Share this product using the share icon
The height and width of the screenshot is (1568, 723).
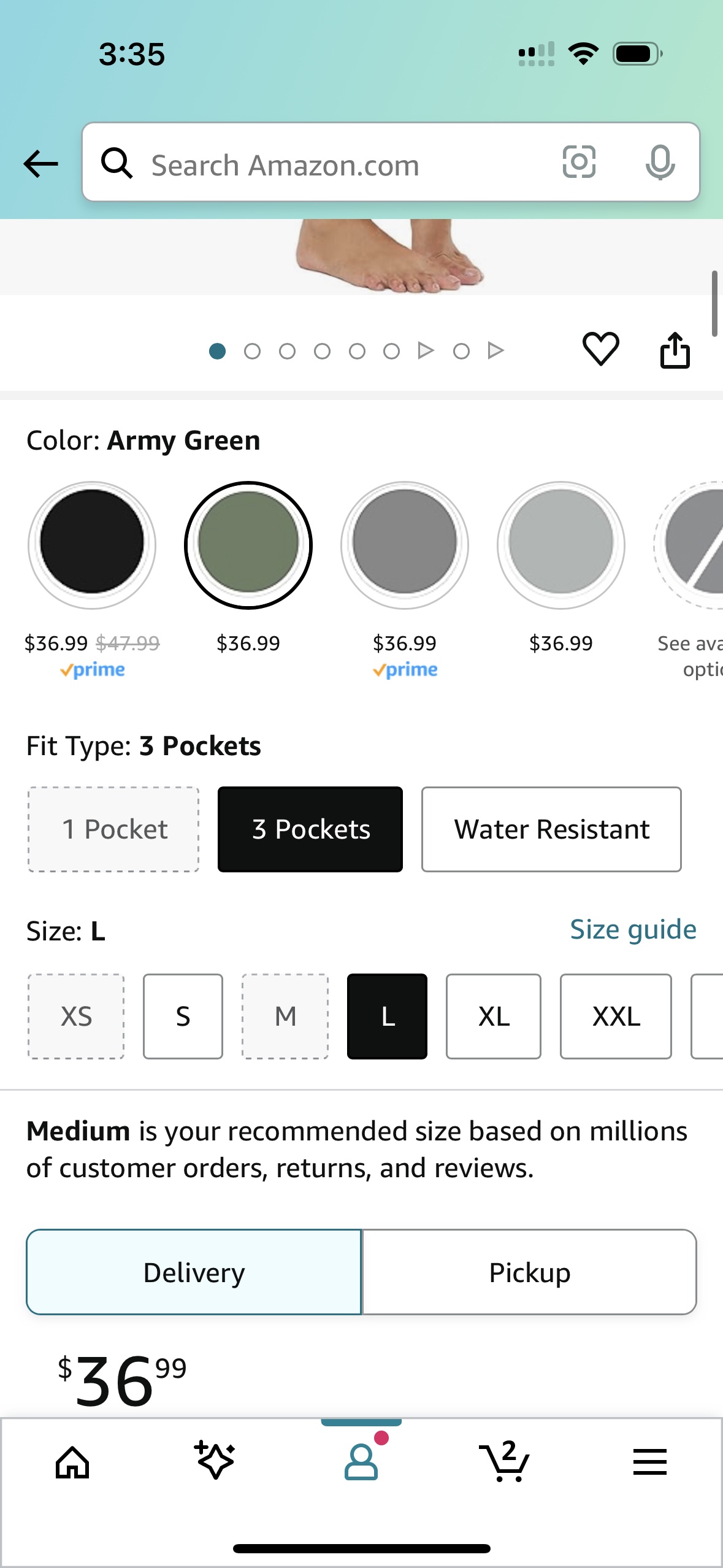click(675, 350)
